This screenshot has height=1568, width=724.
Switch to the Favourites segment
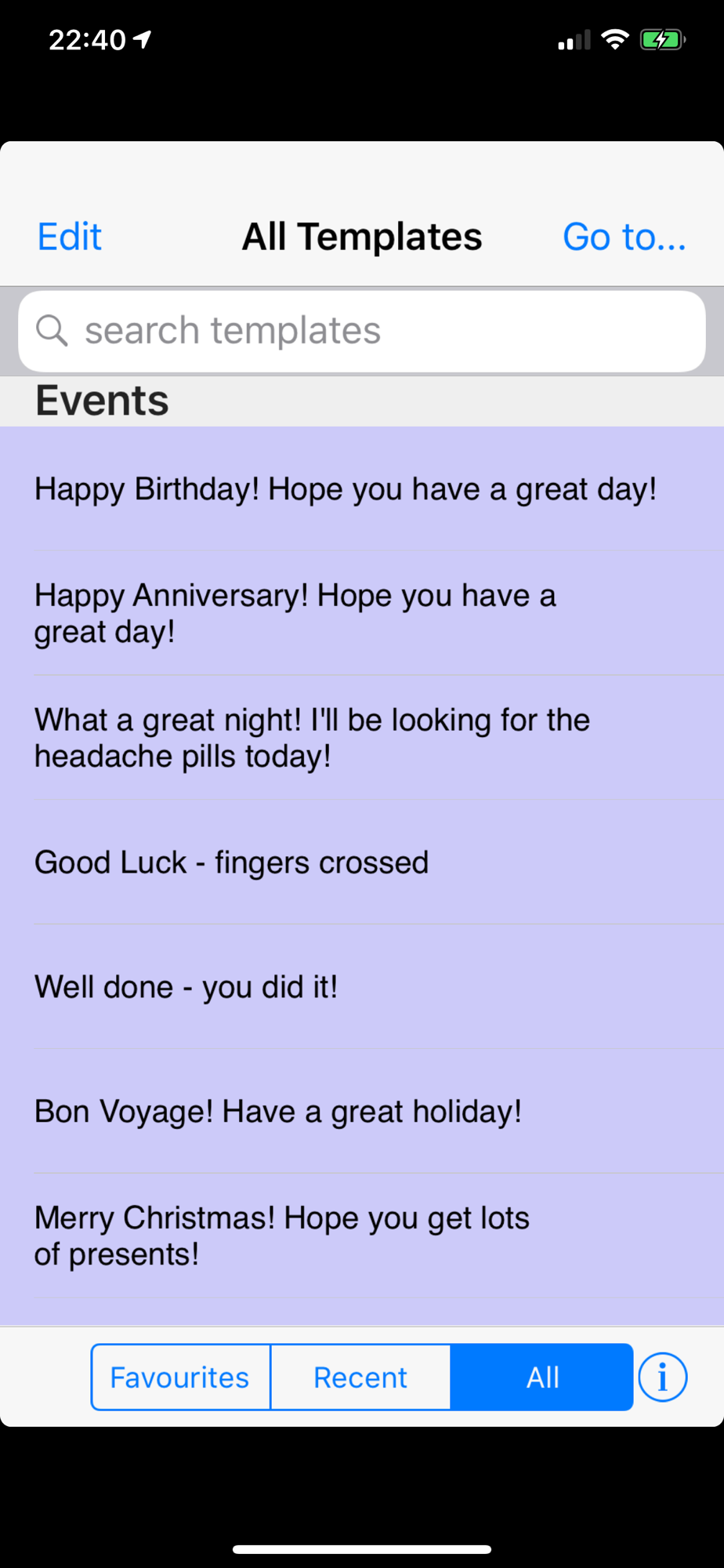coord(180,1377)
